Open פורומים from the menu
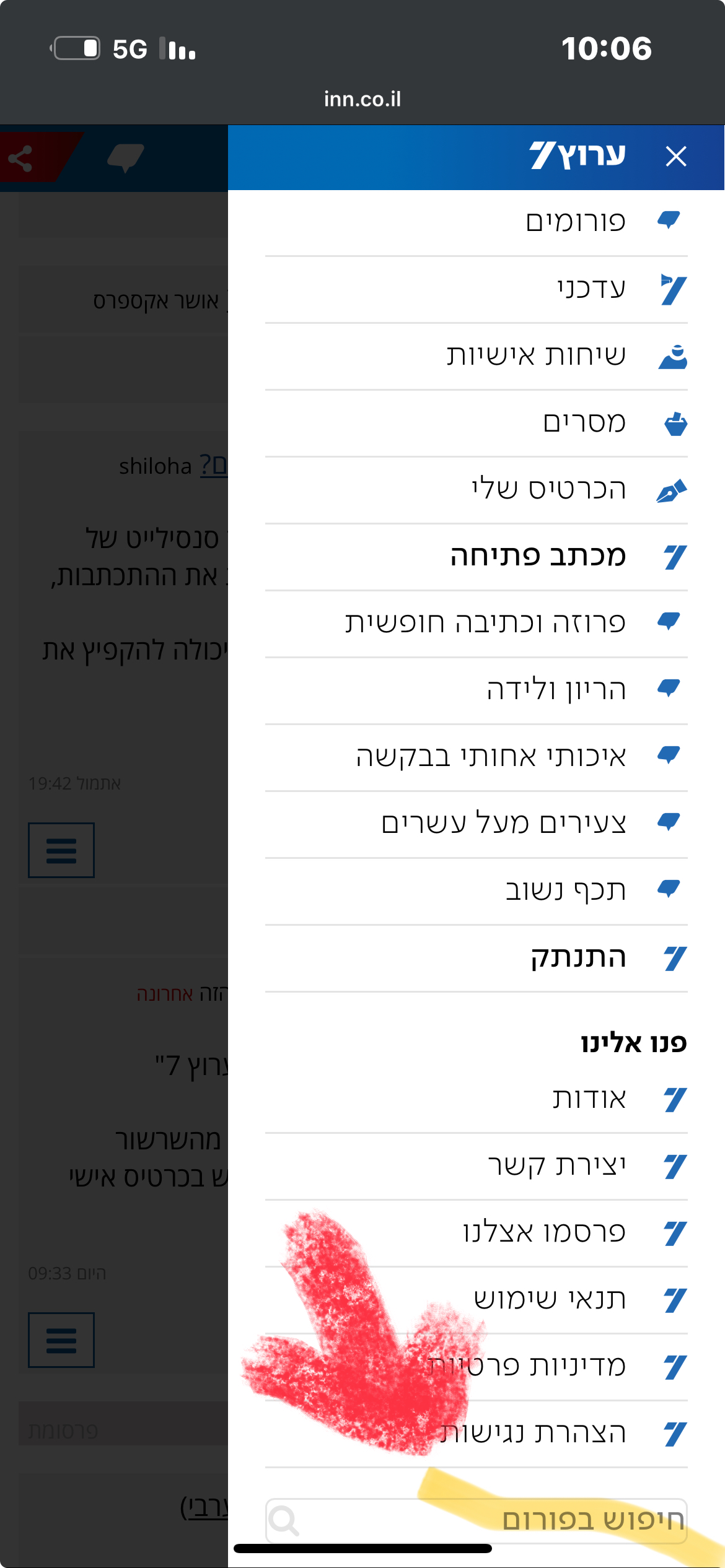 tap(575, 222)
